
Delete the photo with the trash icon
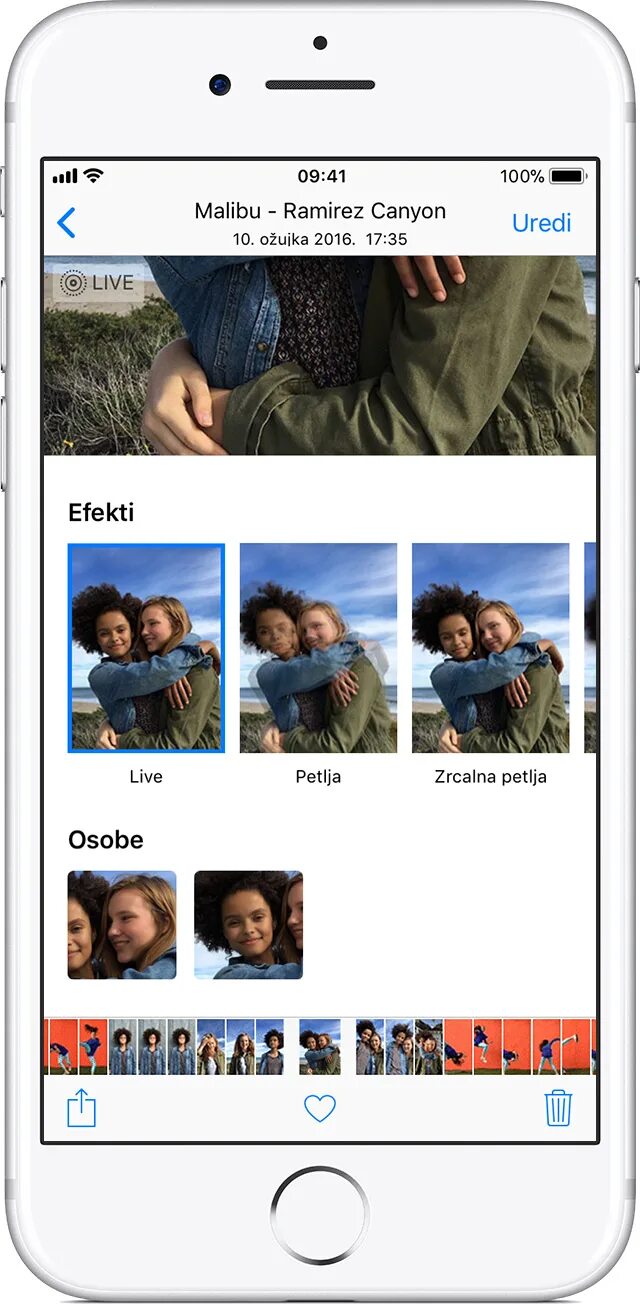click(x=558, y=1108)
